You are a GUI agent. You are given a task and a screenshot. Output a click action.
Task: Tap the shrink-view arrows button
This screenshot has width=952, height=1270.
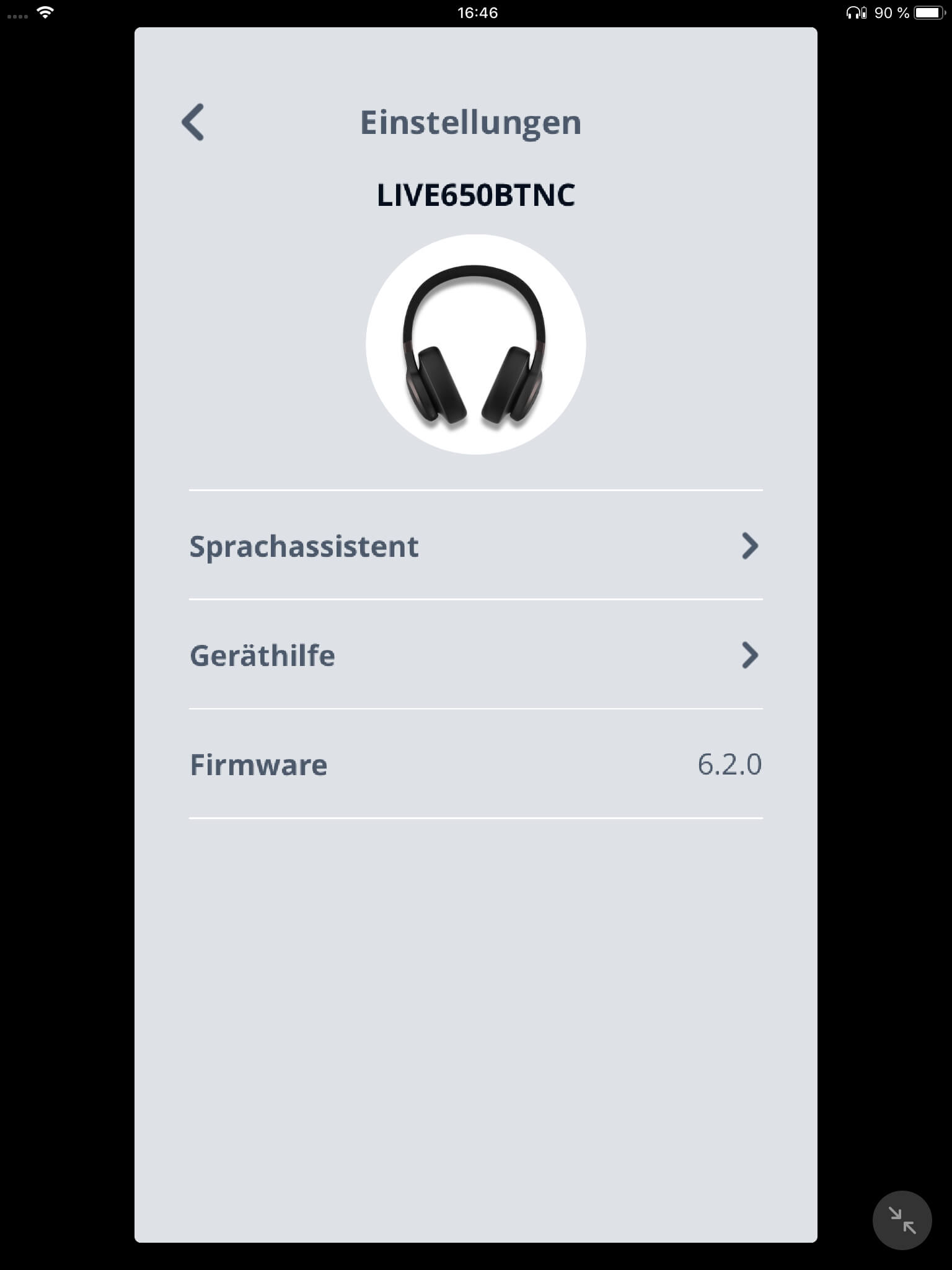[901, 1220]
